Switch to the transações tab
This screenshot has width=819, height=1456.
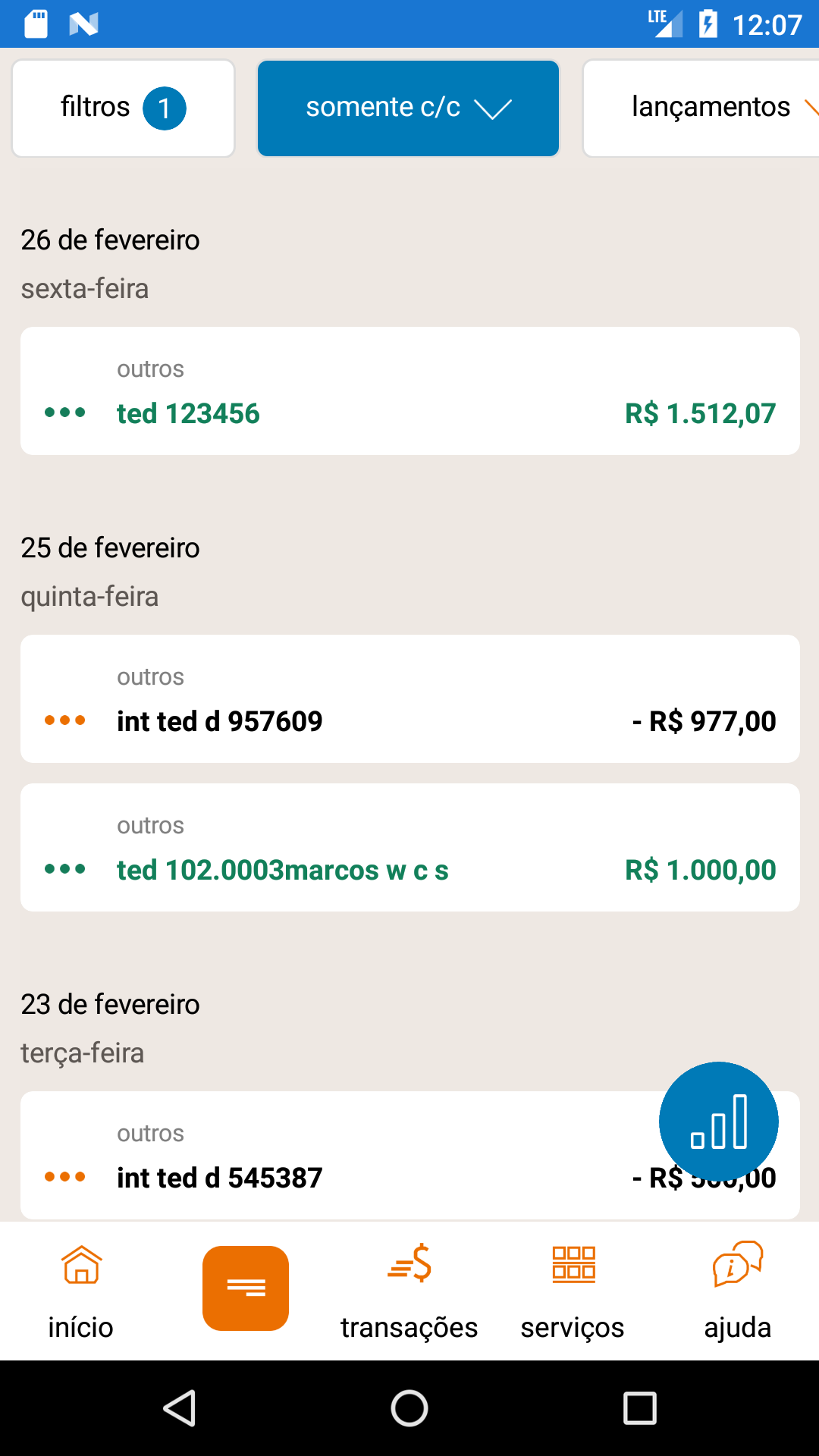(x=409, y=1291)
